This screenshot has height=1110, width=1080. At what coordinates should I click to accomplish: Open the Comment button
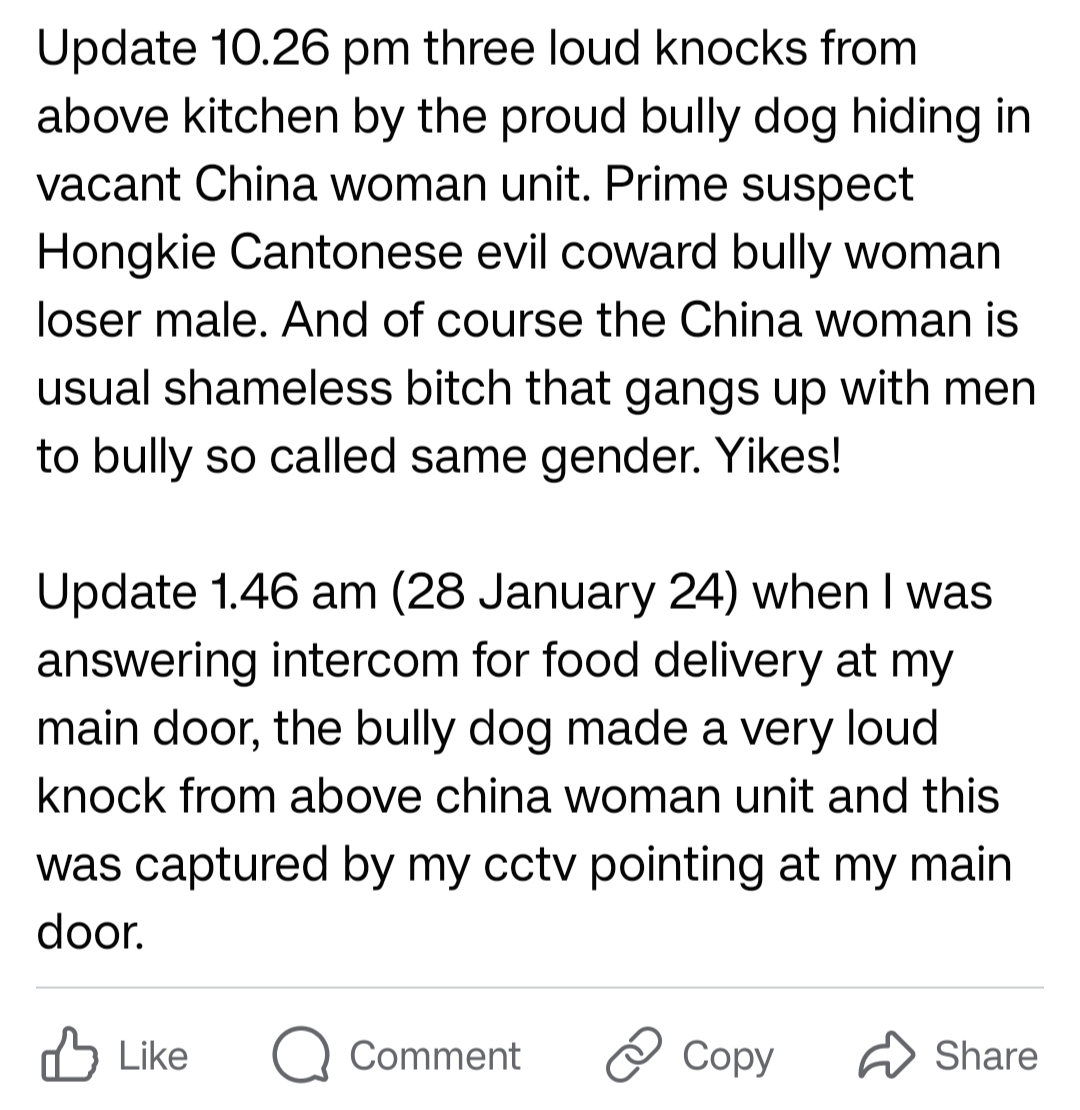(397, 1056)
